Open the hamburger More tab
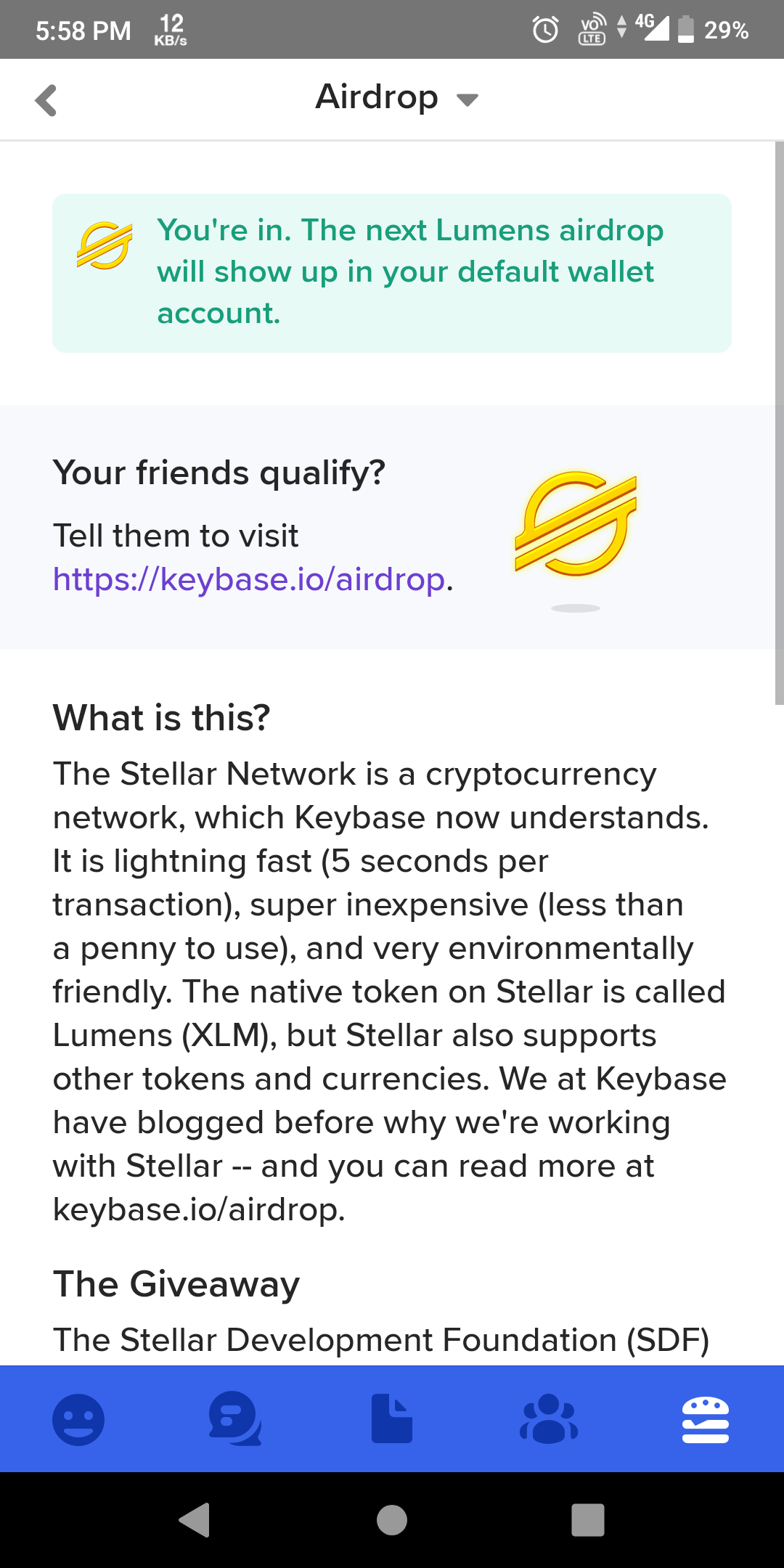The width and height of the screenshot is (784, 1568). point(706,1419)
